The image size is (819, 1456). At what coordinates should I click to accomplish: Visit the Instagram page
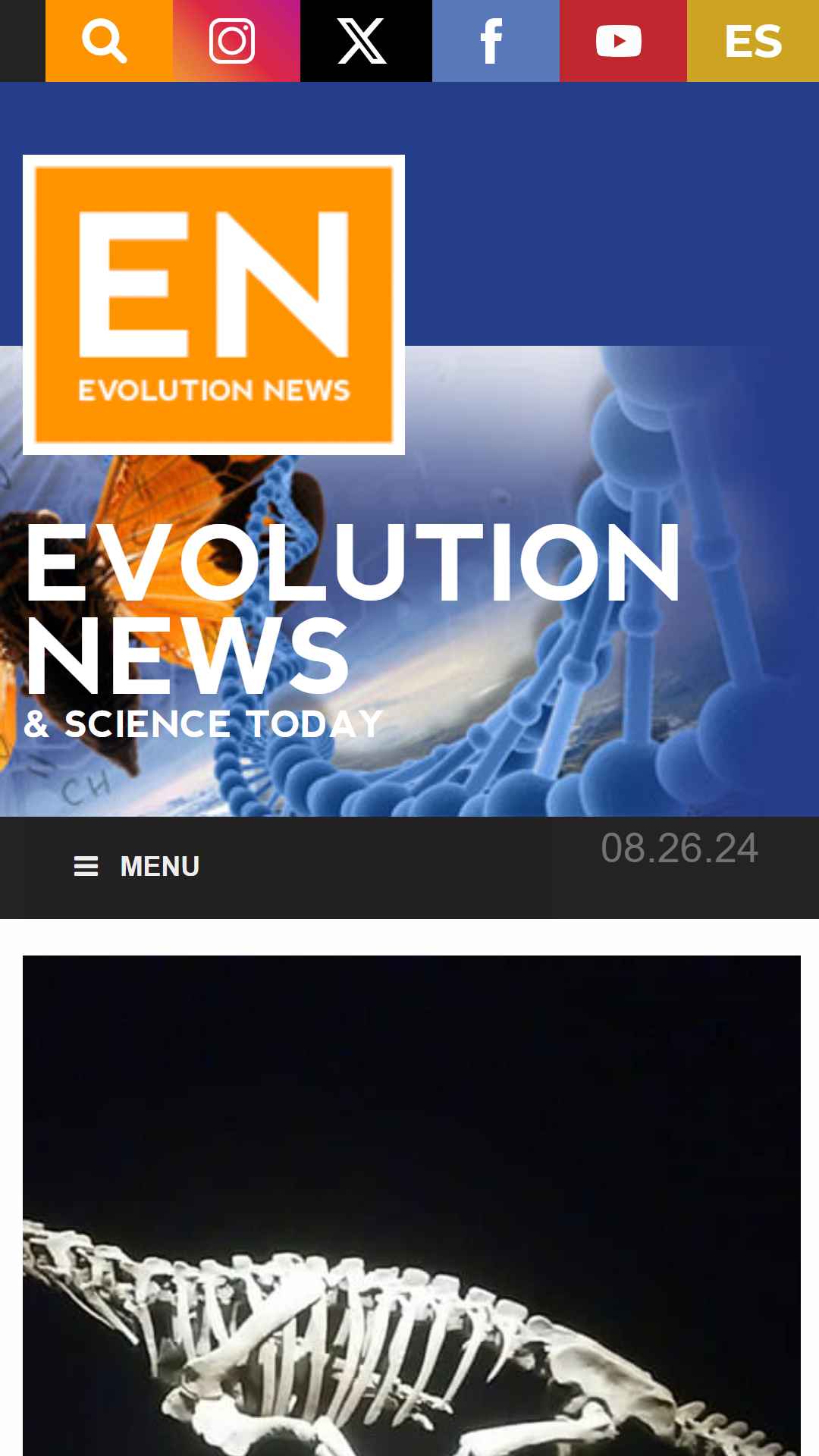coord(237,41)
